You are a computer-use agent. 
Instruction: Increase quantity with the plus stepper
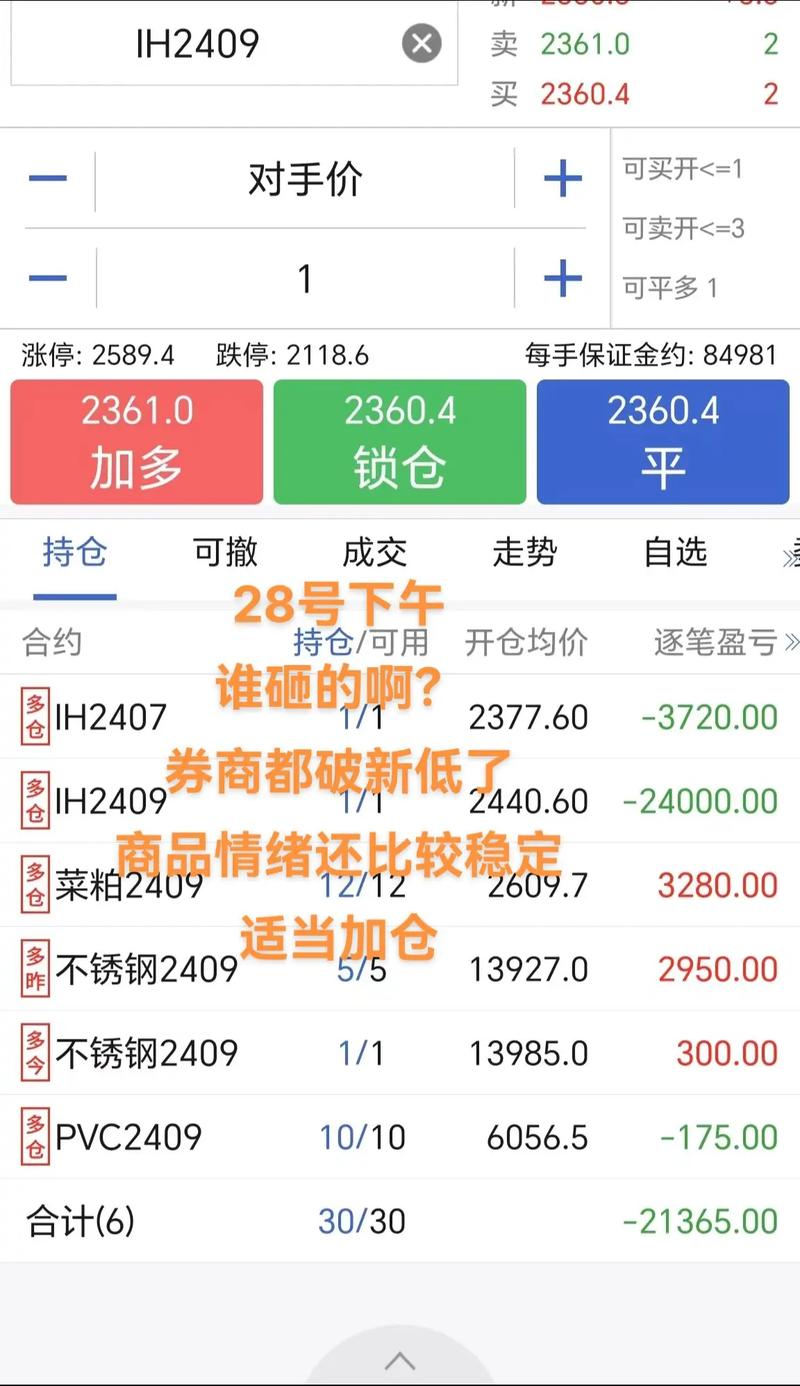click(561, 280)
